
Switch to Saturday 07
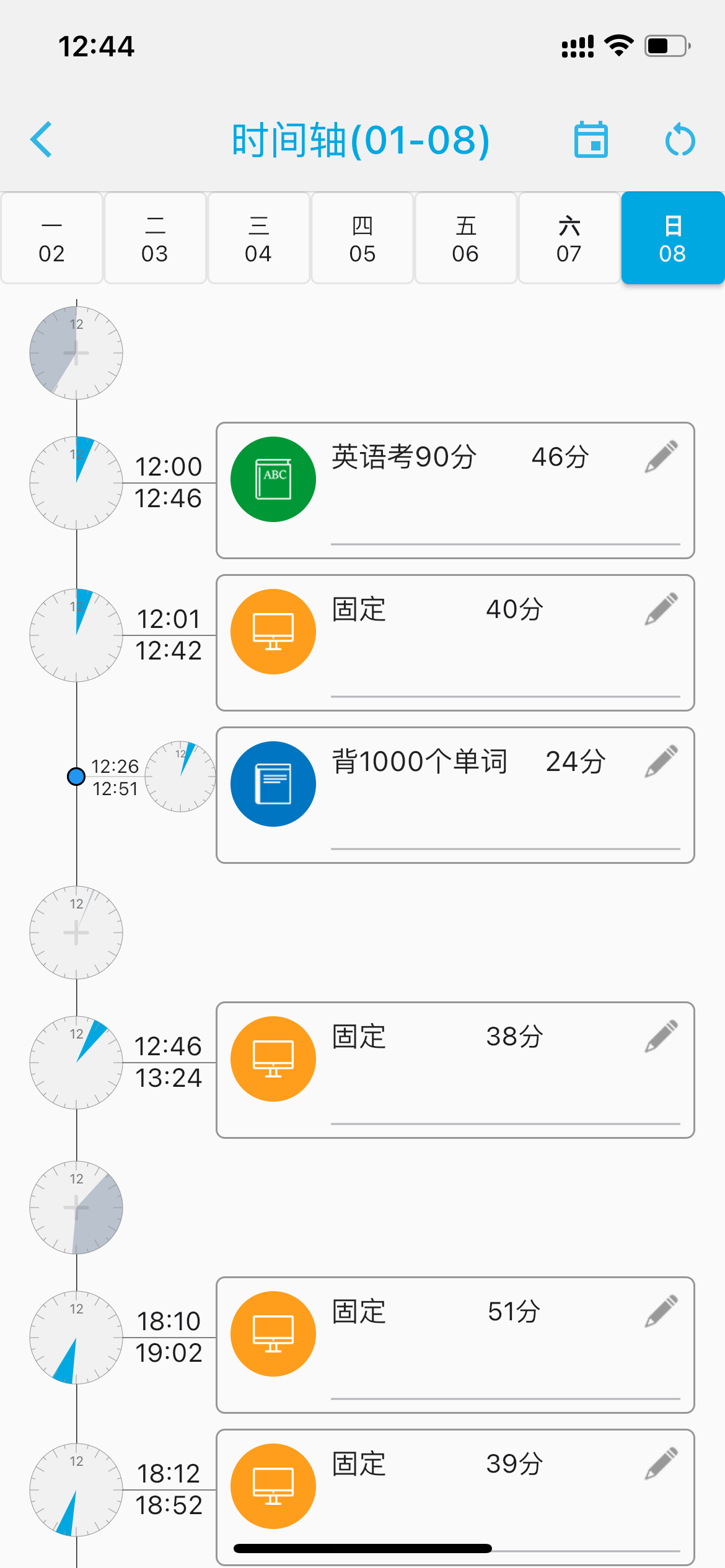click(569, 238)
